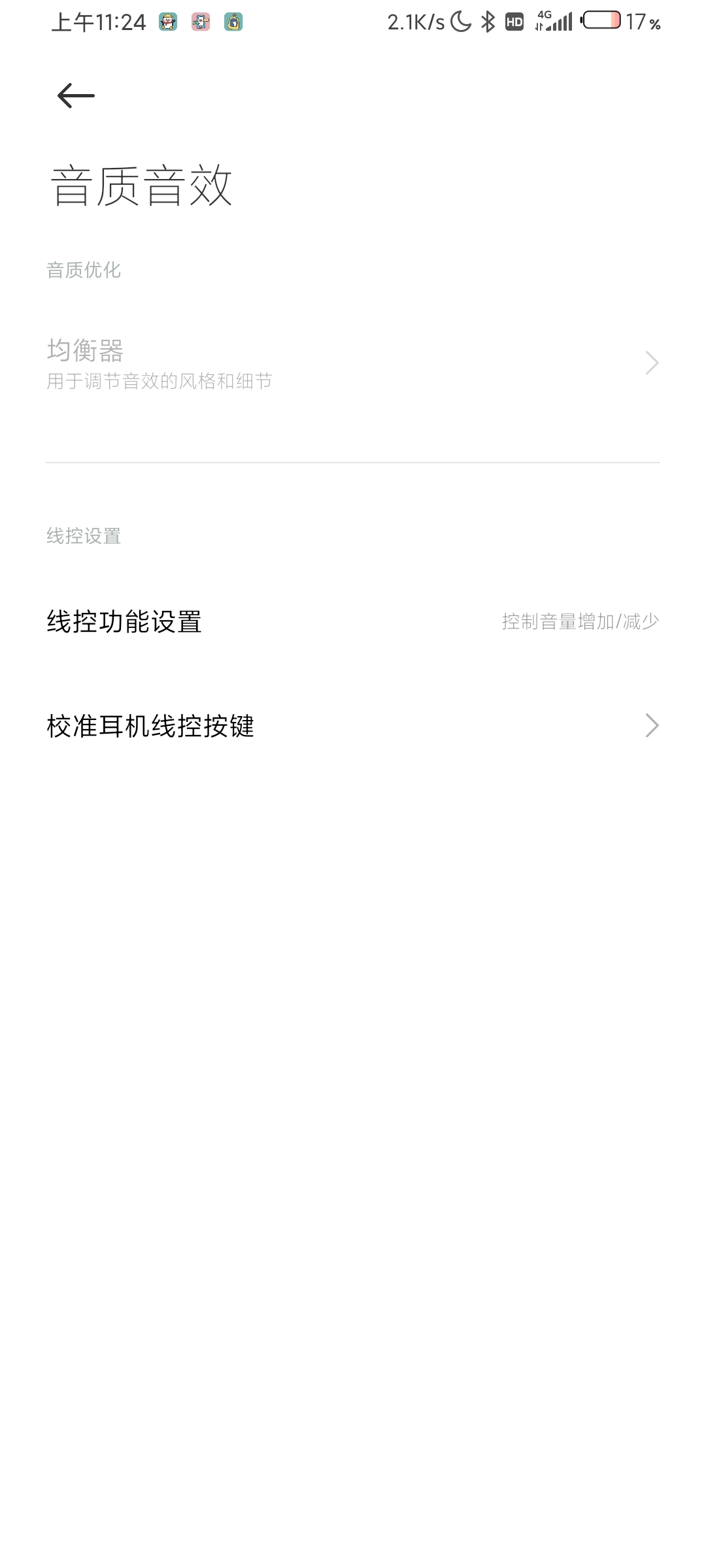Open the 均衡器 equalizer row

[x=353, y=363]
